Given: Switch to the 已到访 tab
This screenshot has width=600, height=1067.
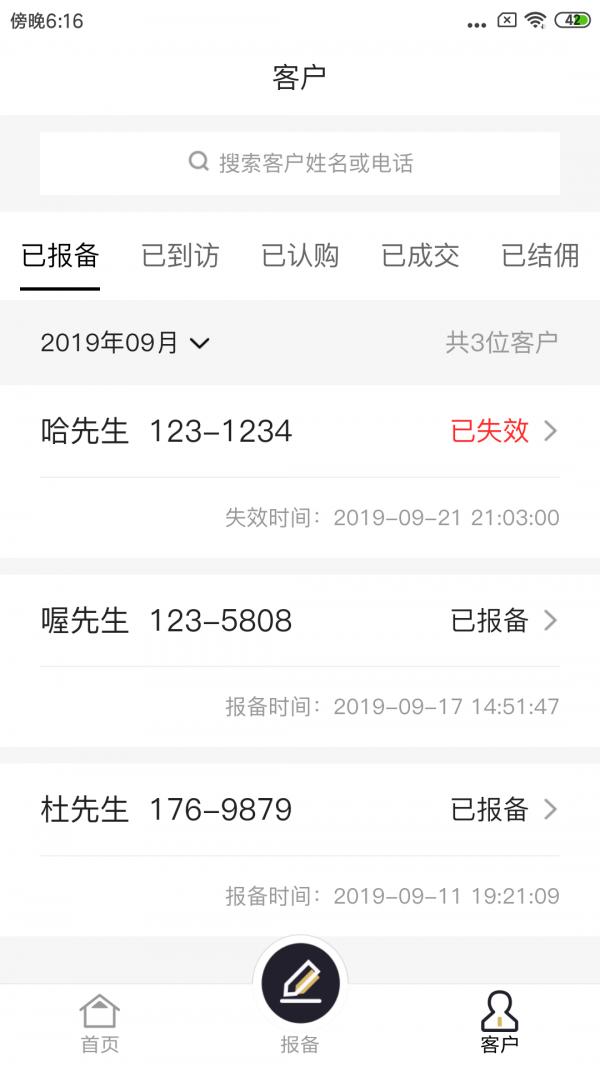Looking at the screenshot, I should coord(180,256).
